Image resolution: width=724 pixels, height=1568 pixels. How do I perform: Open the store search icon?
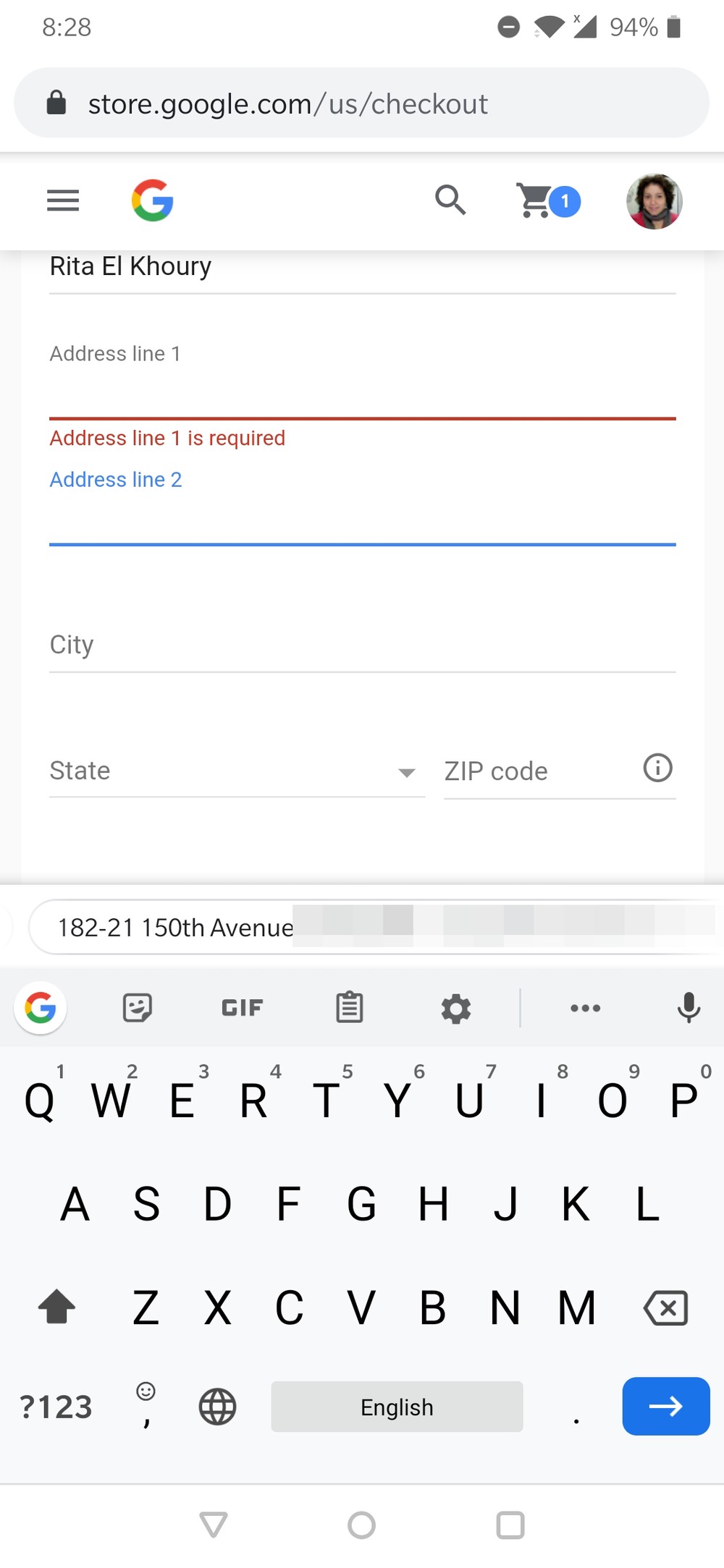pyautogui.click(x=450, y=200)
